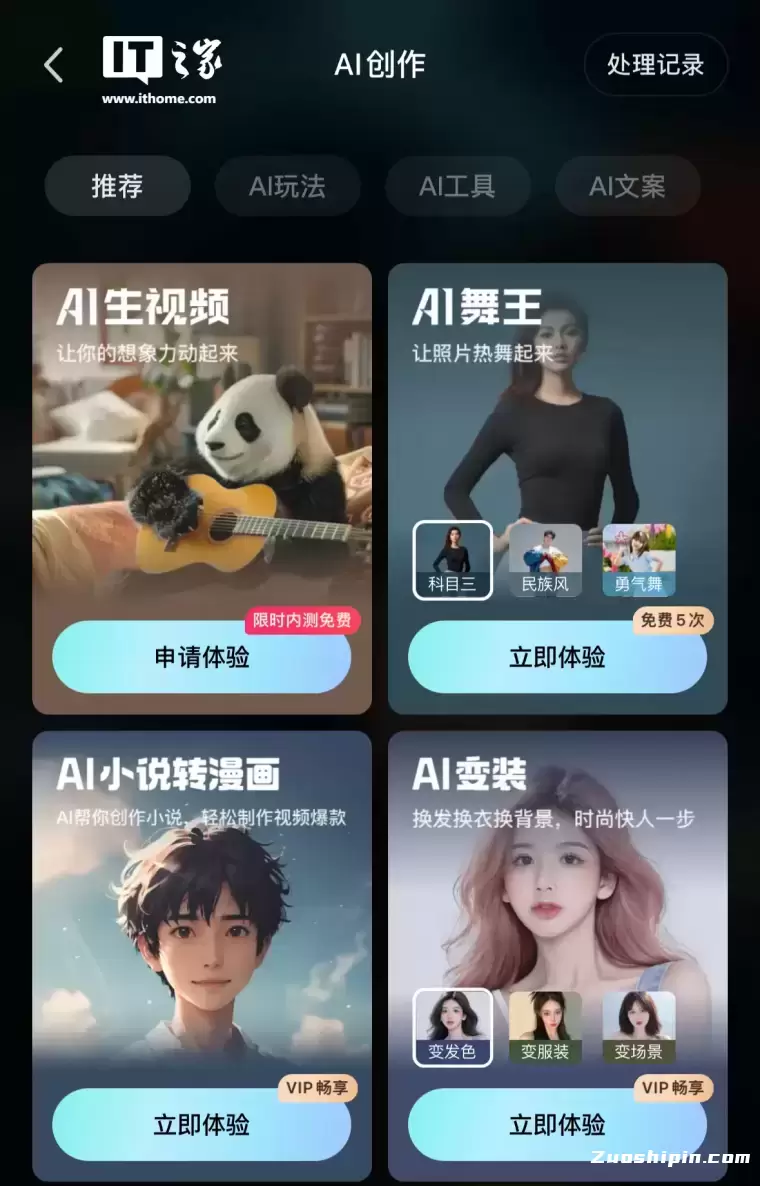Tap the VIP畅享 badge on AI变装

(673, 1089)
